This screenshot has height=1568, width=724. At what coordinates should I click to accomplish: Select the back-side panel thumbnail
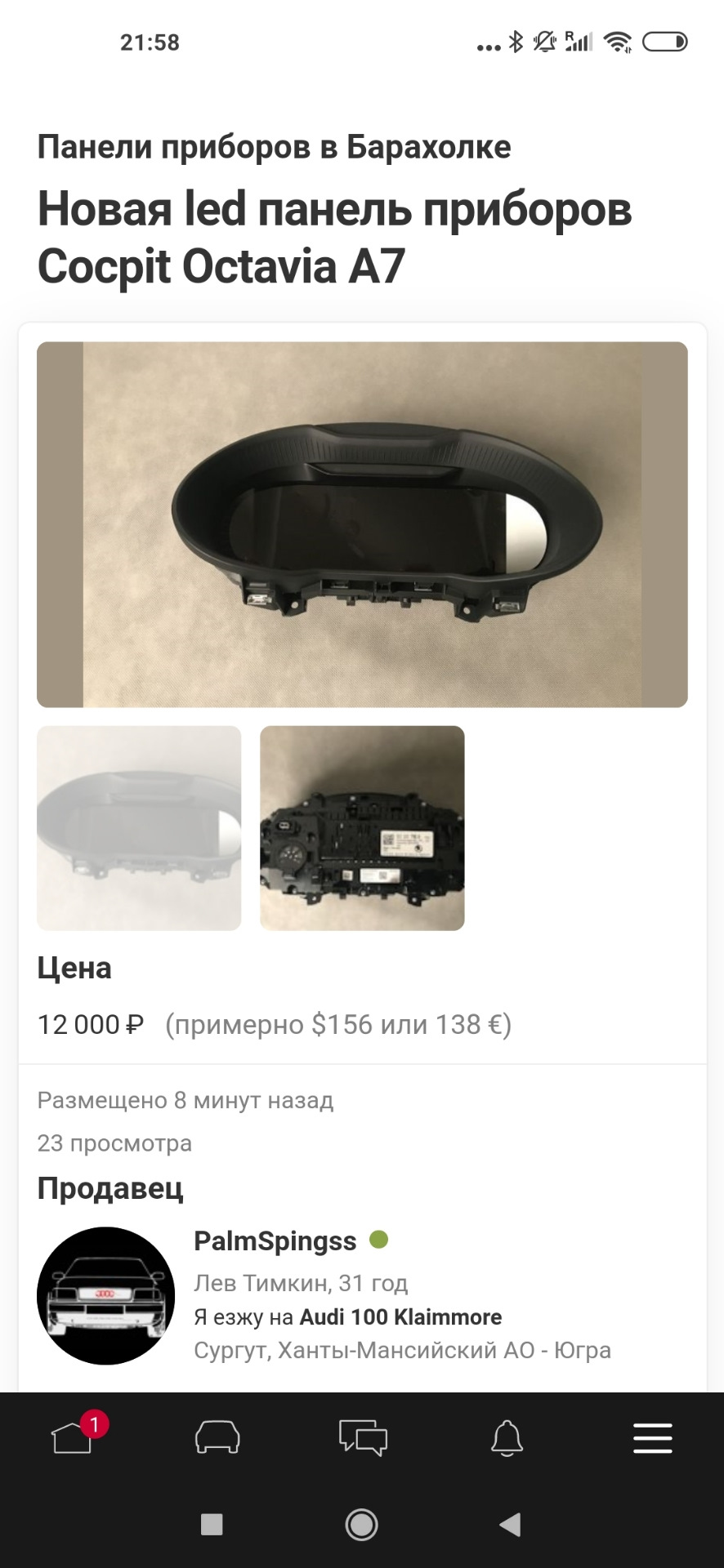pyautogui.click(x=362, y=828)
